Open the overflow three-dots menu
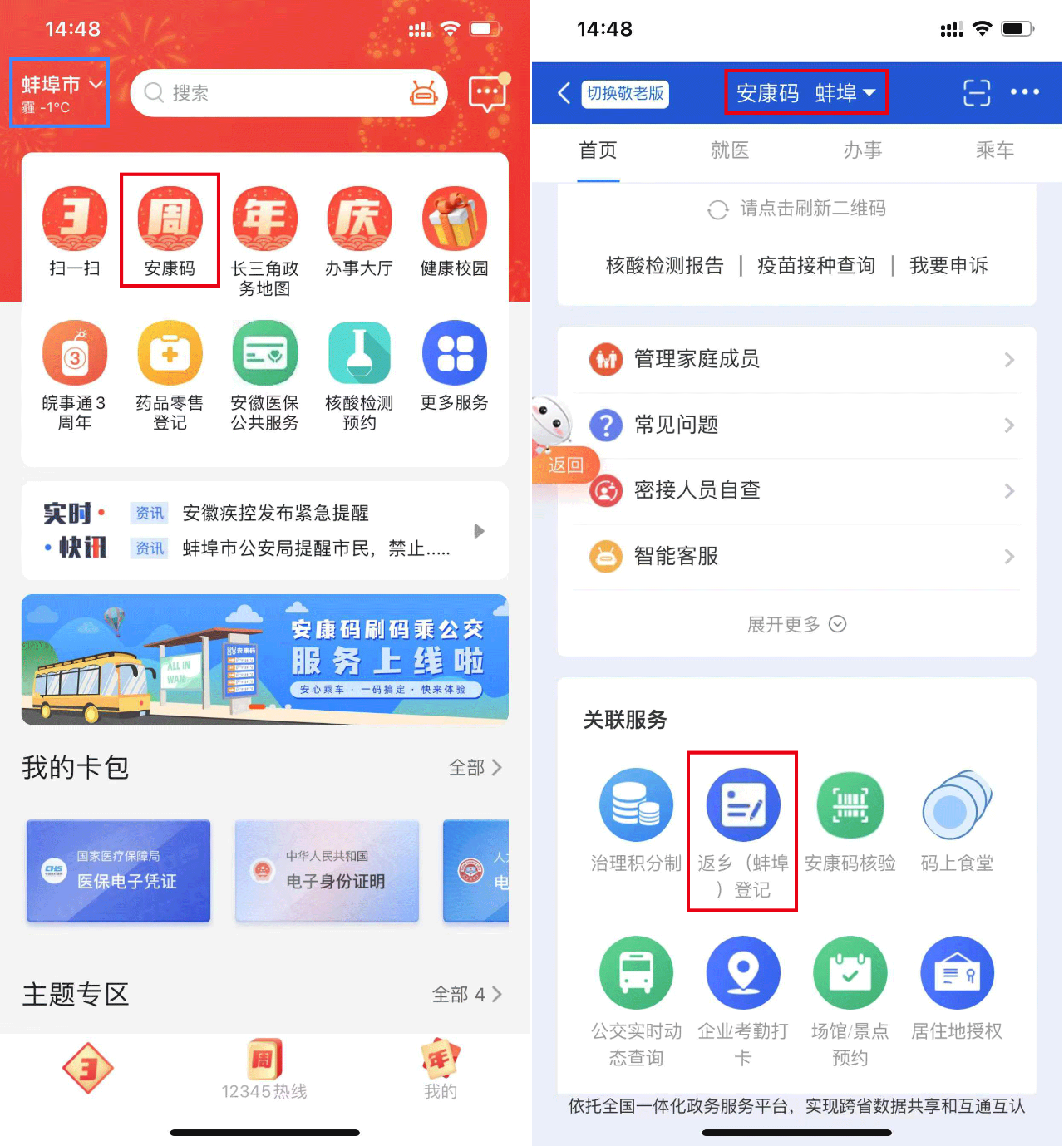The width and height of the screenshot is (1064, 1146). (x=1024, y=92)
